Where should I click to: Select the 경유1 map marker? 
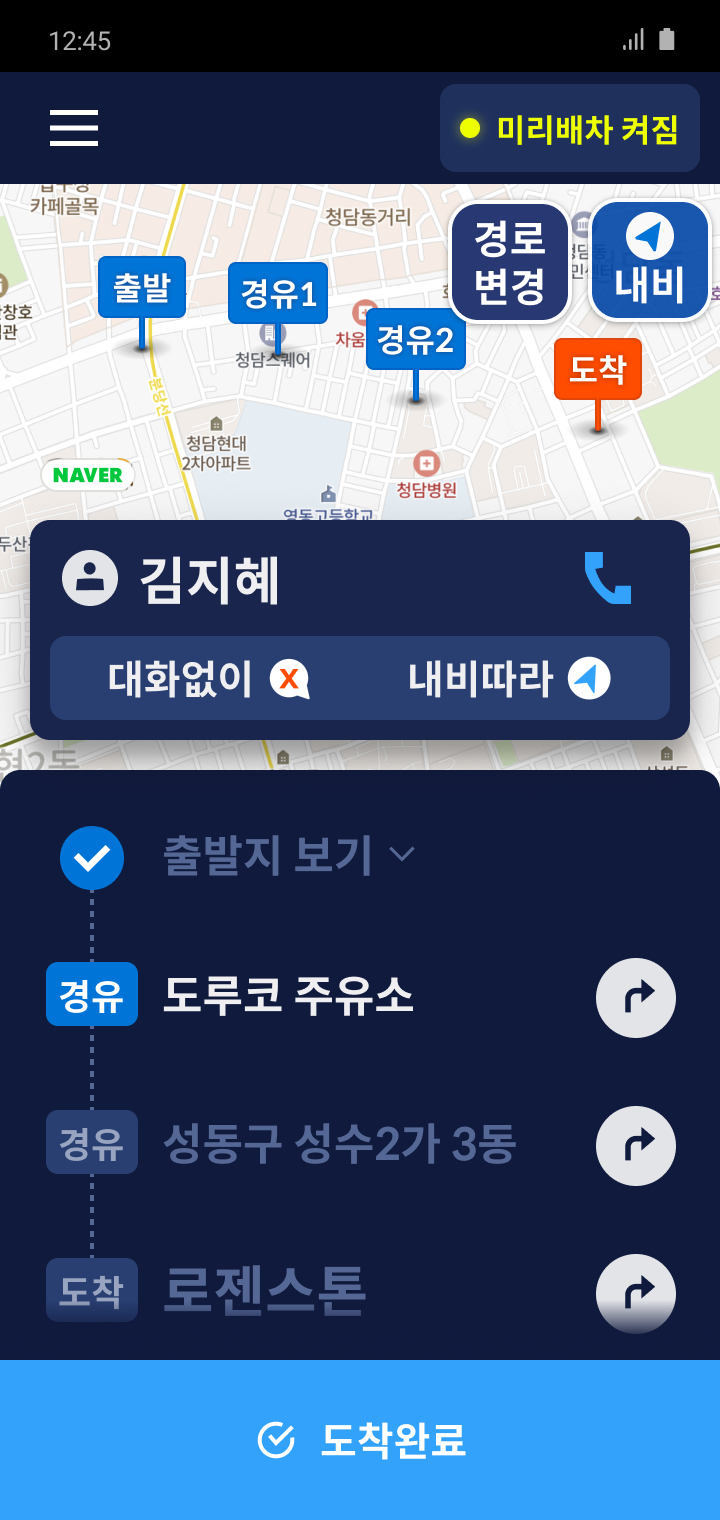pos(278,294)
